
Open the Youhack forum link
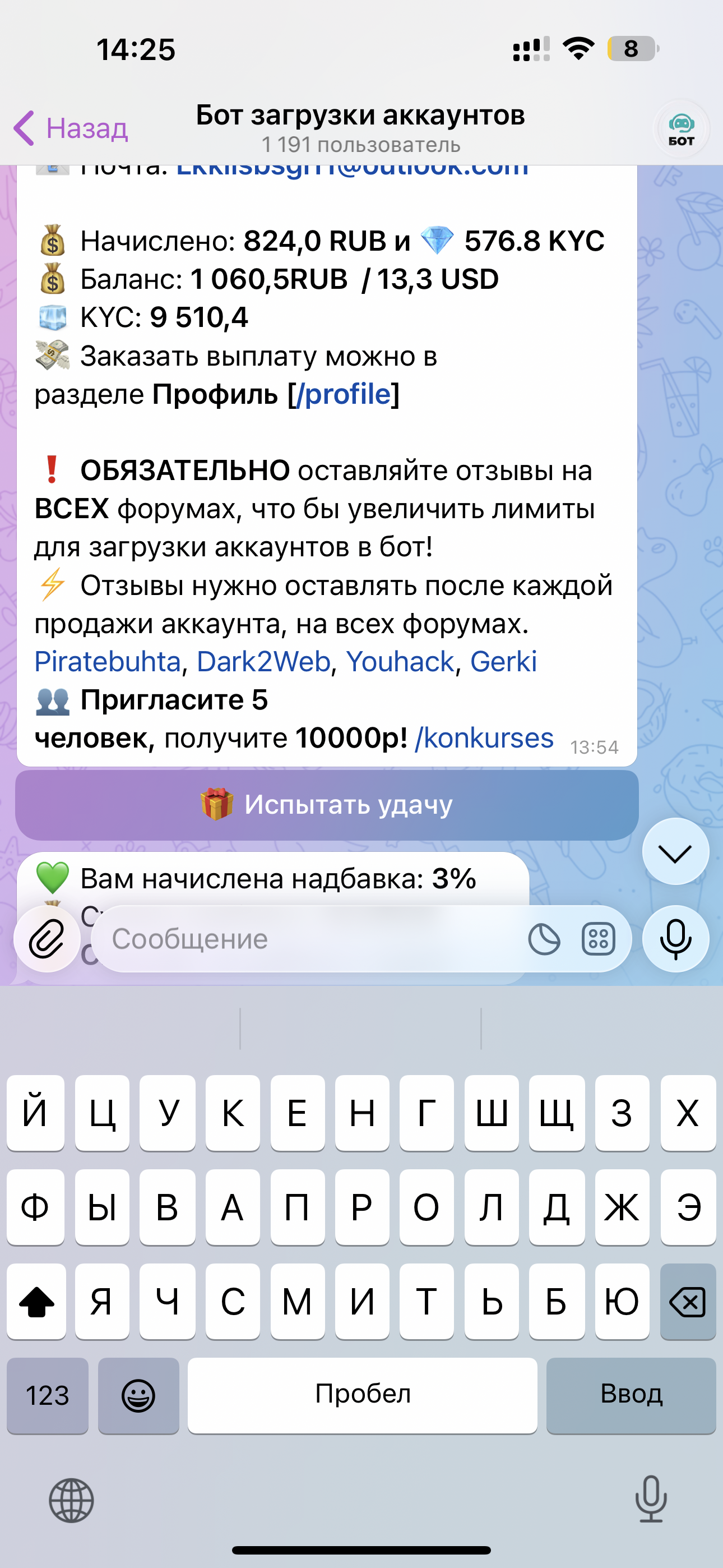pos(400,662)
